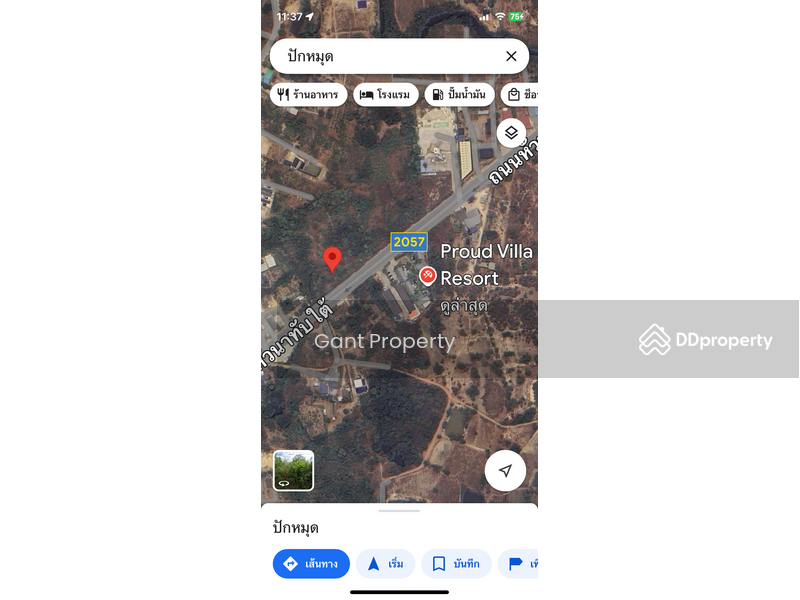The width and height of the screenshot is (800, 600).
Task: Select the ร้านอาหาร restaurants chip
Action: 308,95
